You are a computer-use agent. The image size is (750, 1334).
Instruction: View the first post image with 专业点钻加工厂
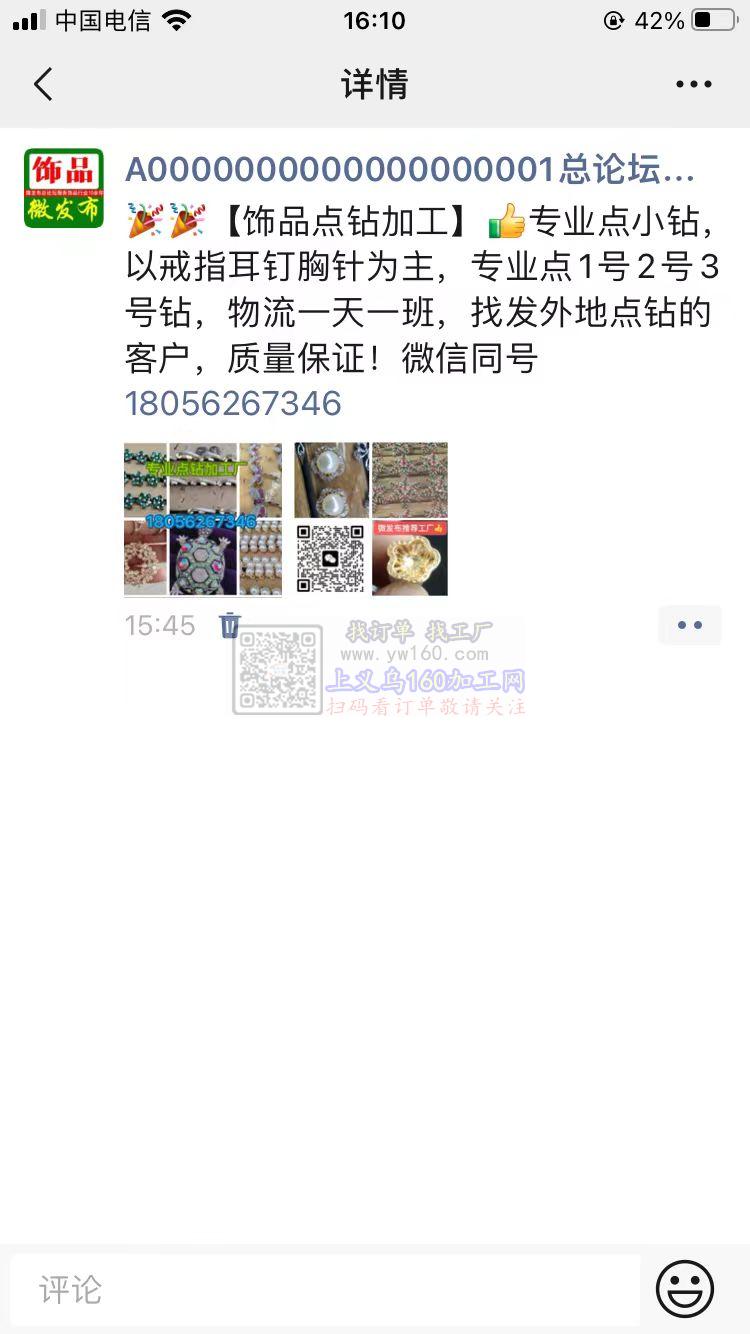203,519
